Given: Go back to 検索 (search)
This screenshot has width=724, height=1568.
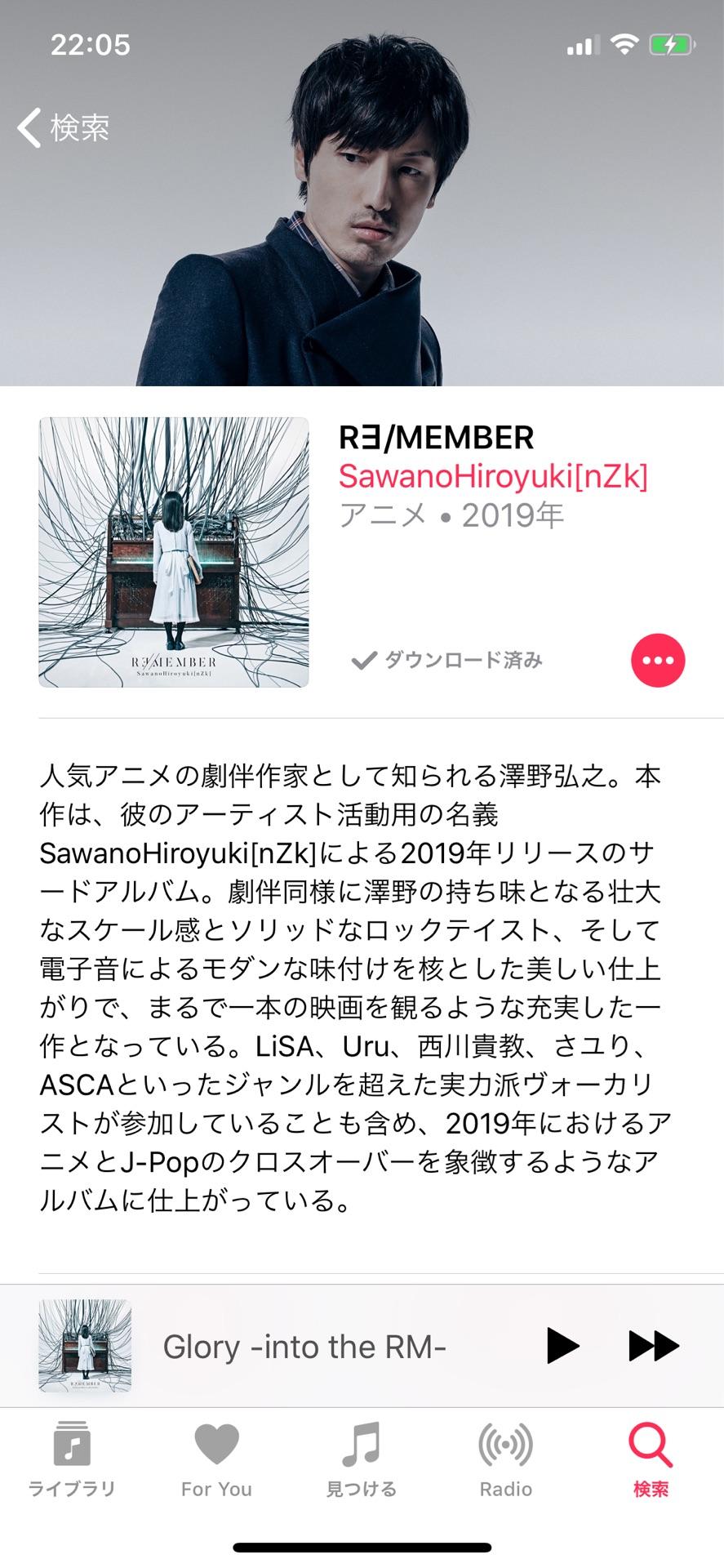Looking at the screenshot, I should click(64, 128).
